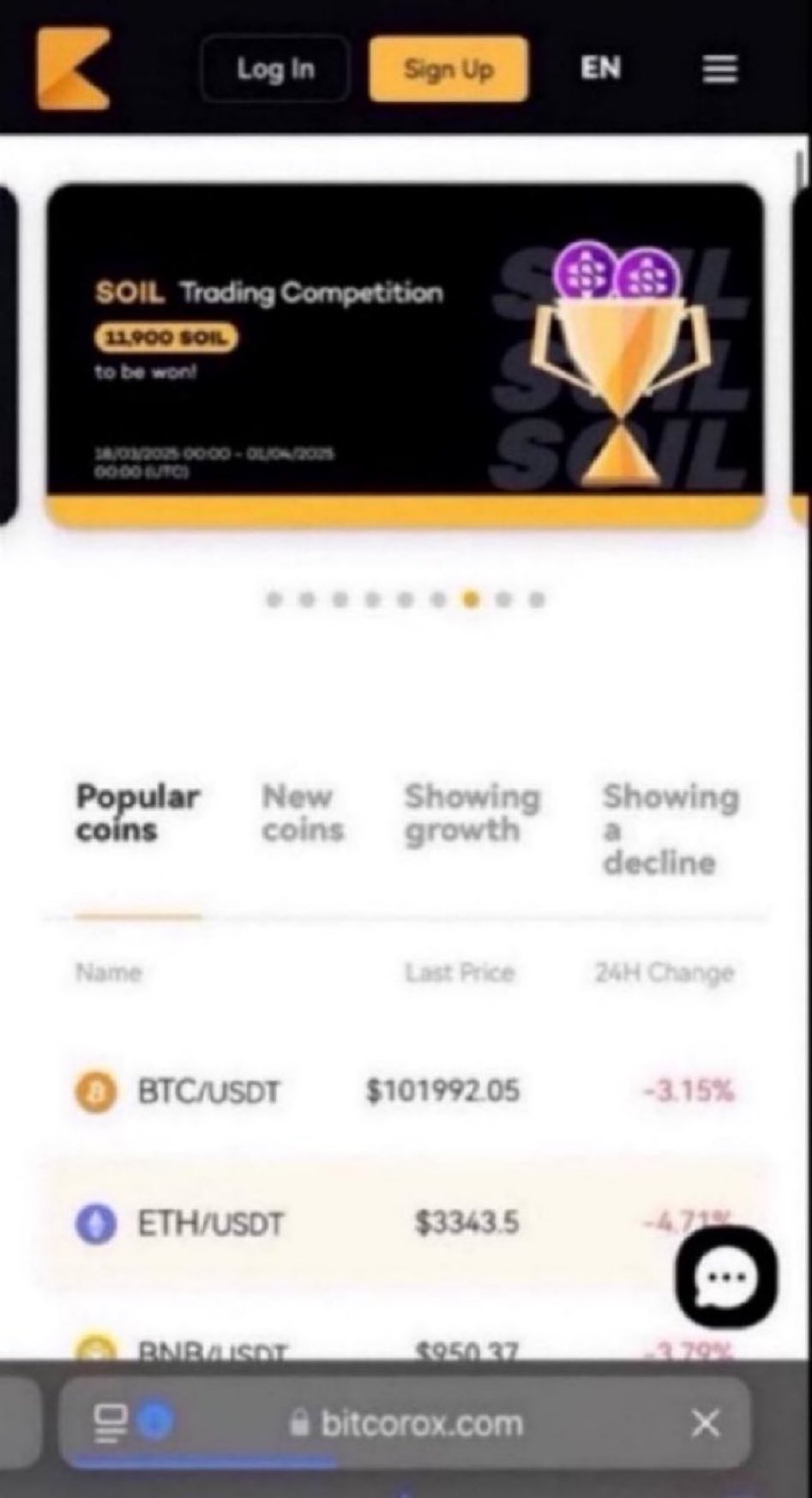812x1498 pixels.
Task: Open the hamburger menu
Action: point(719,69)
